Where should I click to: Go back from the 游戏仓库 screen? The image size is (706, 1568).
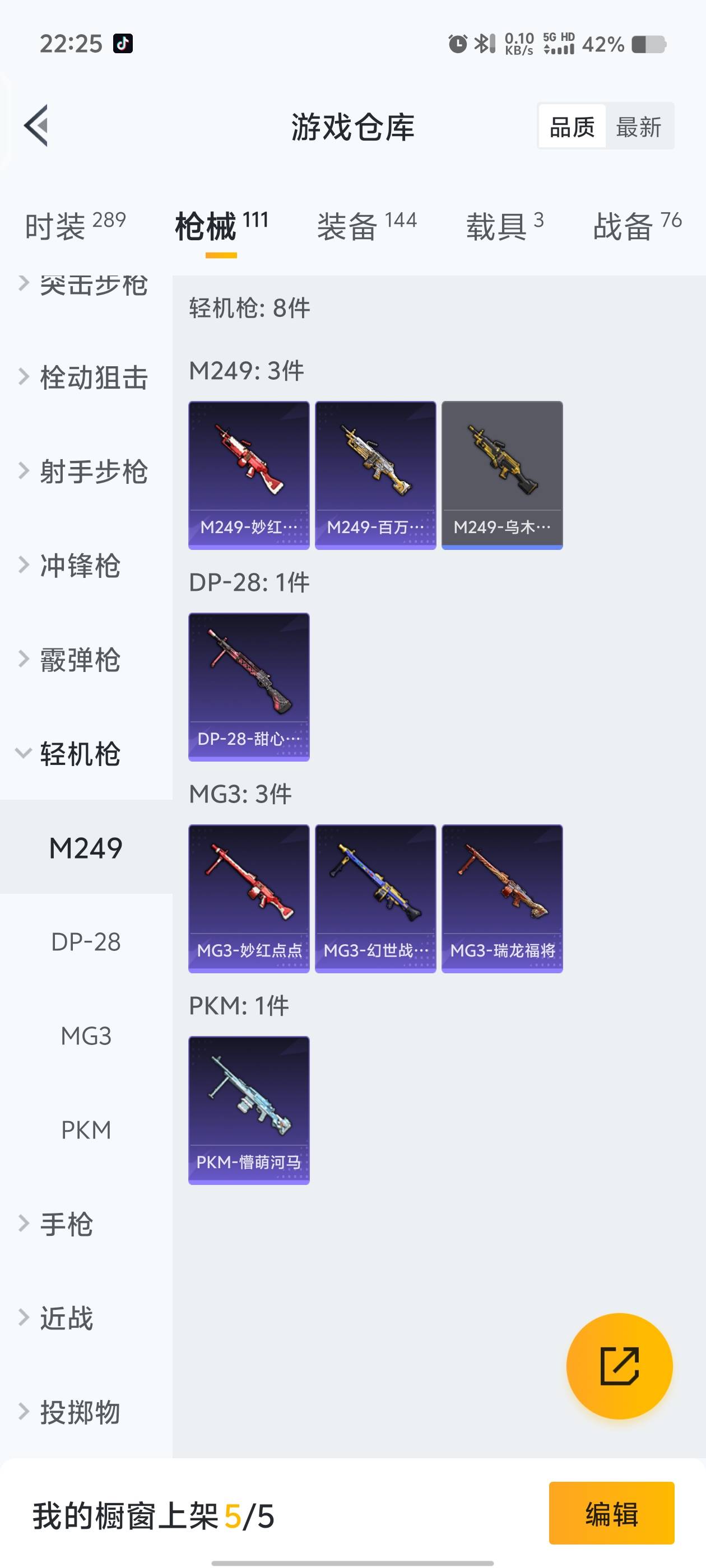[36, 126]
